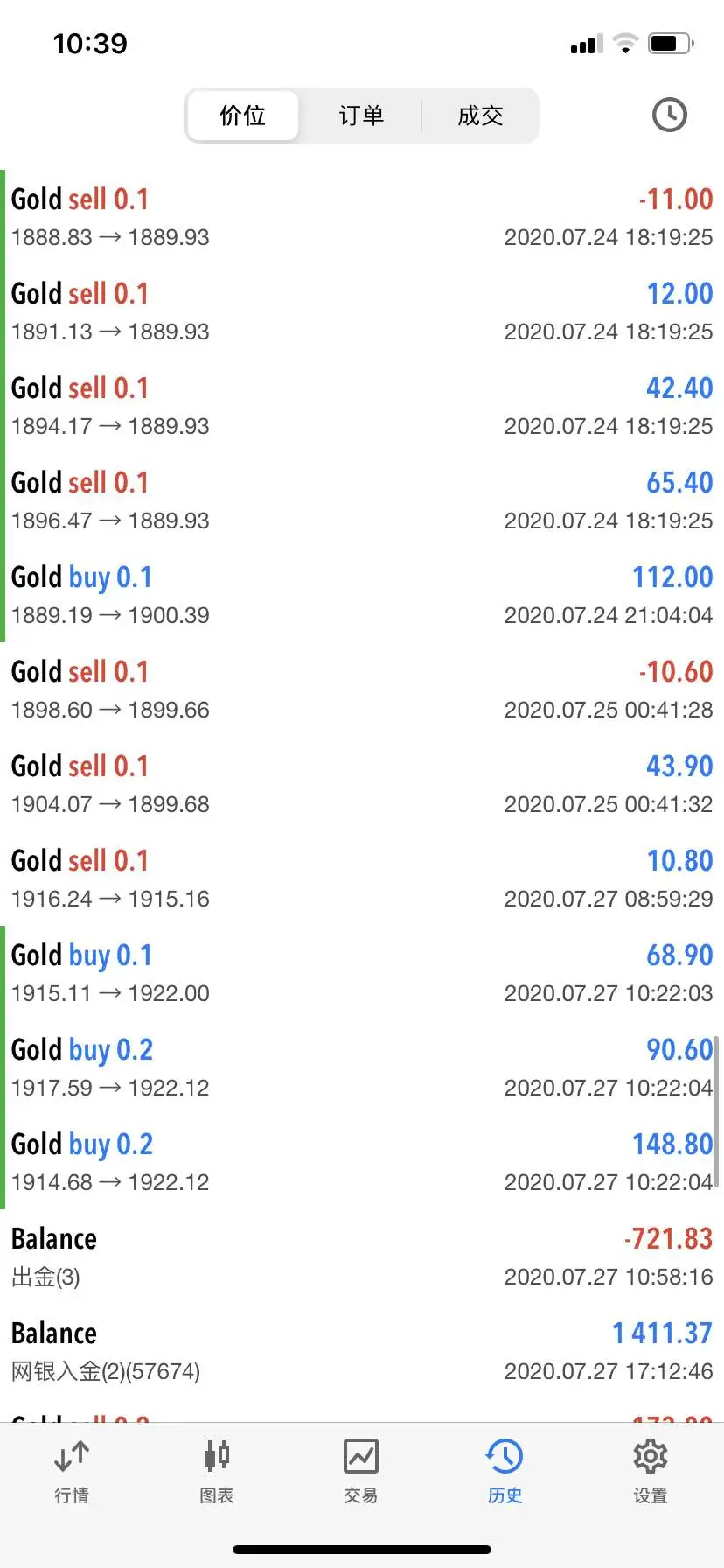
Task: Switch to the 成交 segment
Action: (x=480, y=115)
